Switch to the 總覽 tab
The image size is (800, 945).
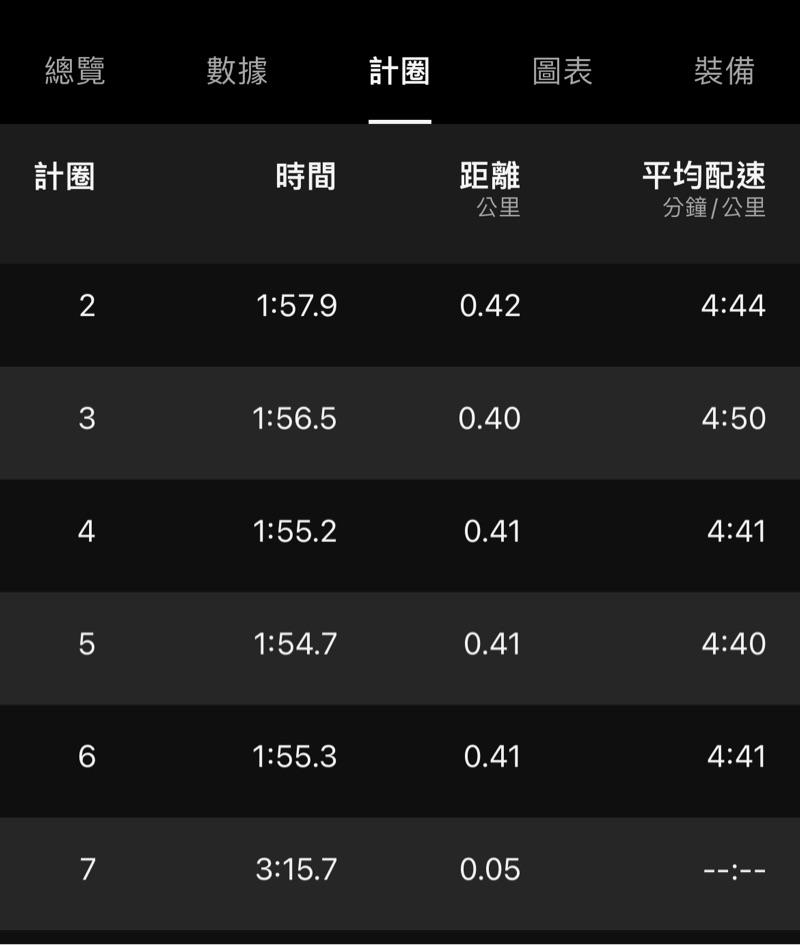tap(75, 72)
